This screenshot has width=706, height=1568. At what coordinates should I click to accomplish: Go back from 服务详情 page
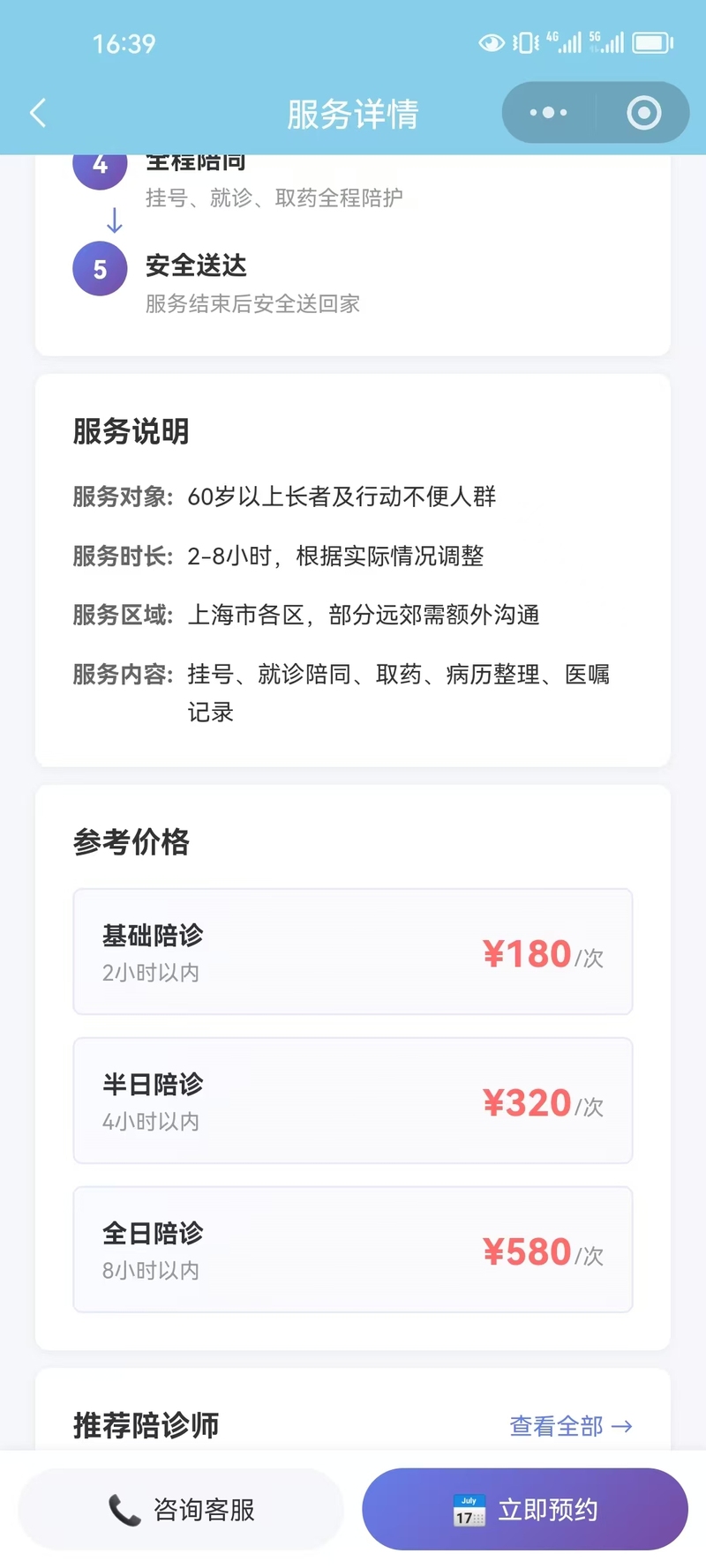(38, 113)
